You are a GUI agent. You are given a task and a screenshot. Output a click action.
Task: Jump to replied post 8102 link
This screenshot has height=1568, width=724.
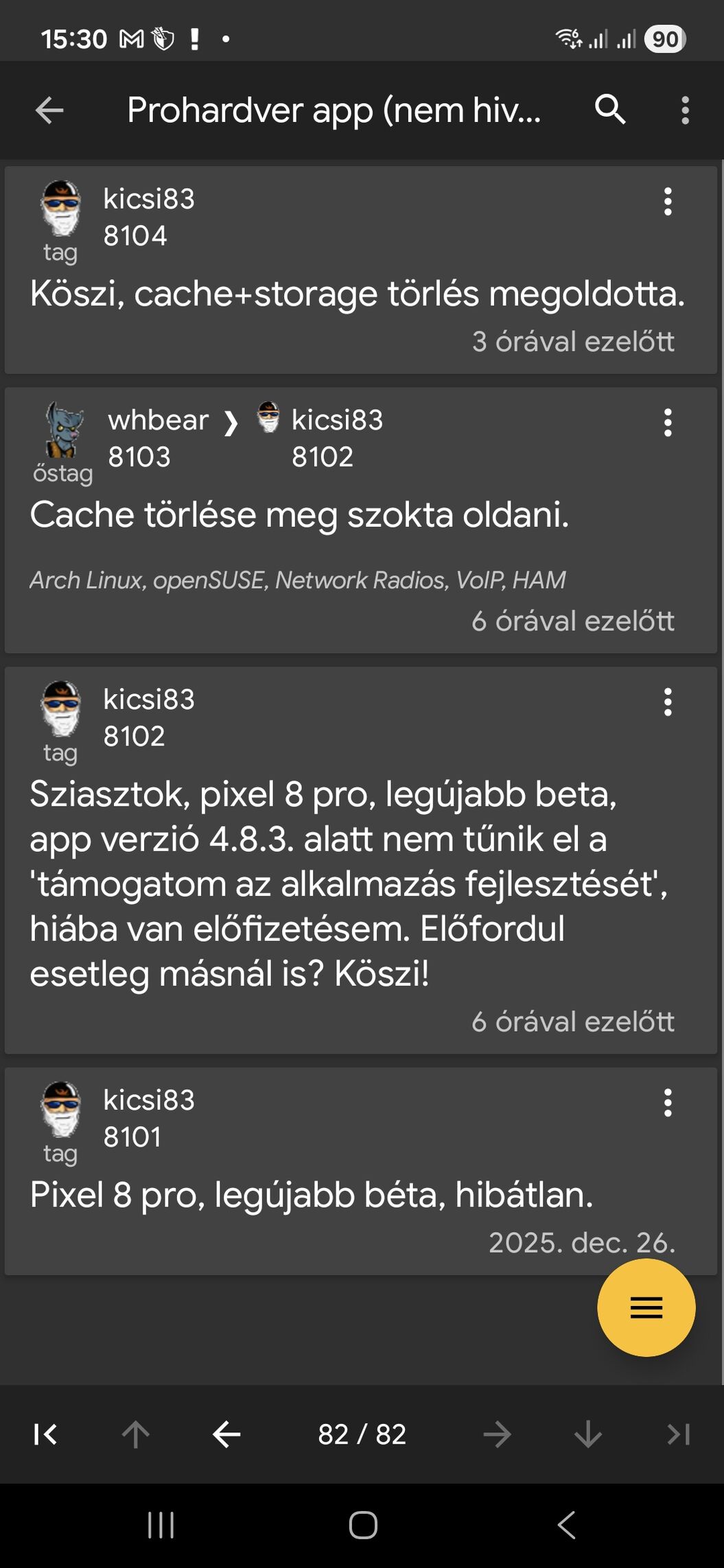[x=322, y=456]
